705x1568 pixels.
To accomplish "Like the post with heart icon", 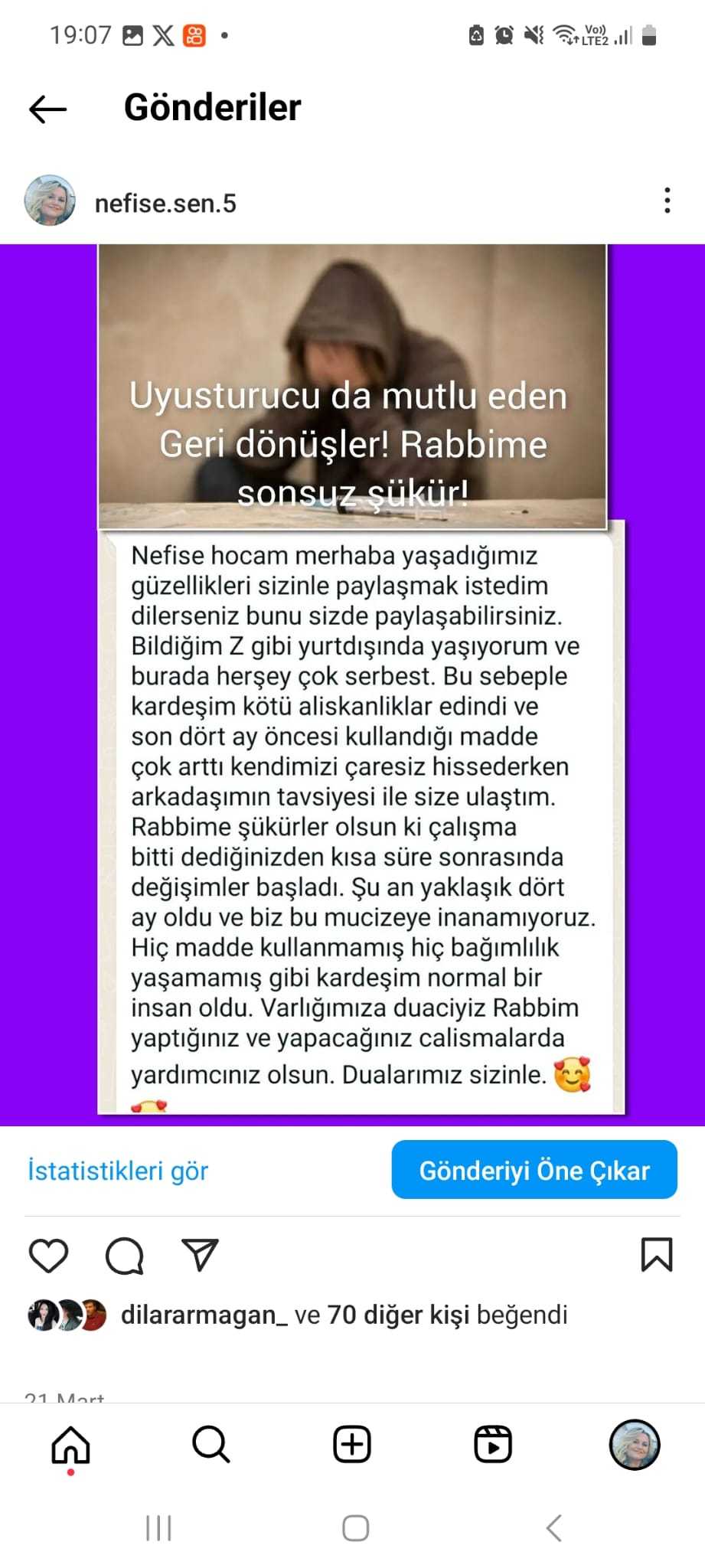I will click(x=48, y=1256).
